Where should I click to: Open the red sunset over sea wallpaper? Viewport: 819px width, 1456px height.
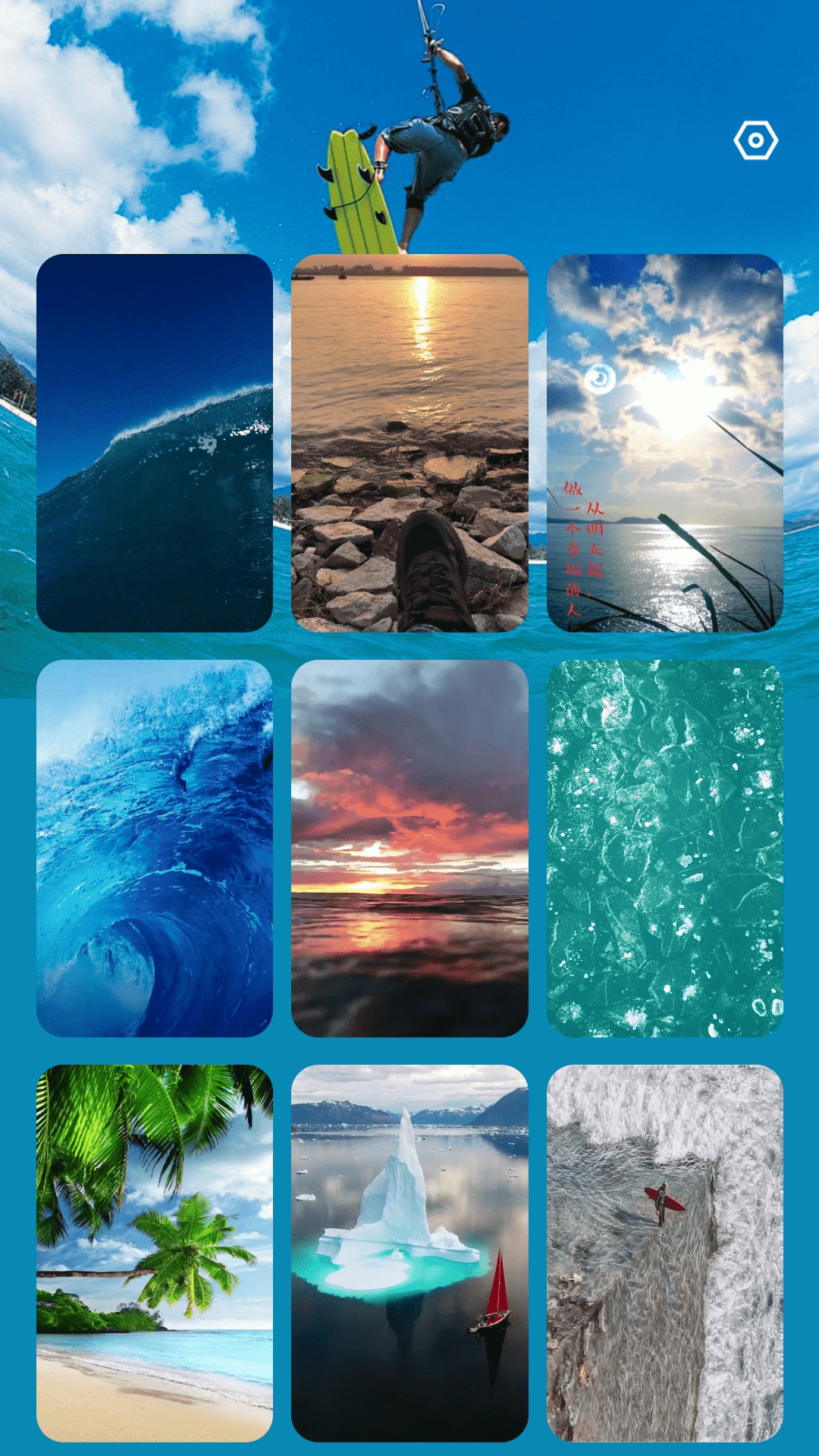coord(409,848)
